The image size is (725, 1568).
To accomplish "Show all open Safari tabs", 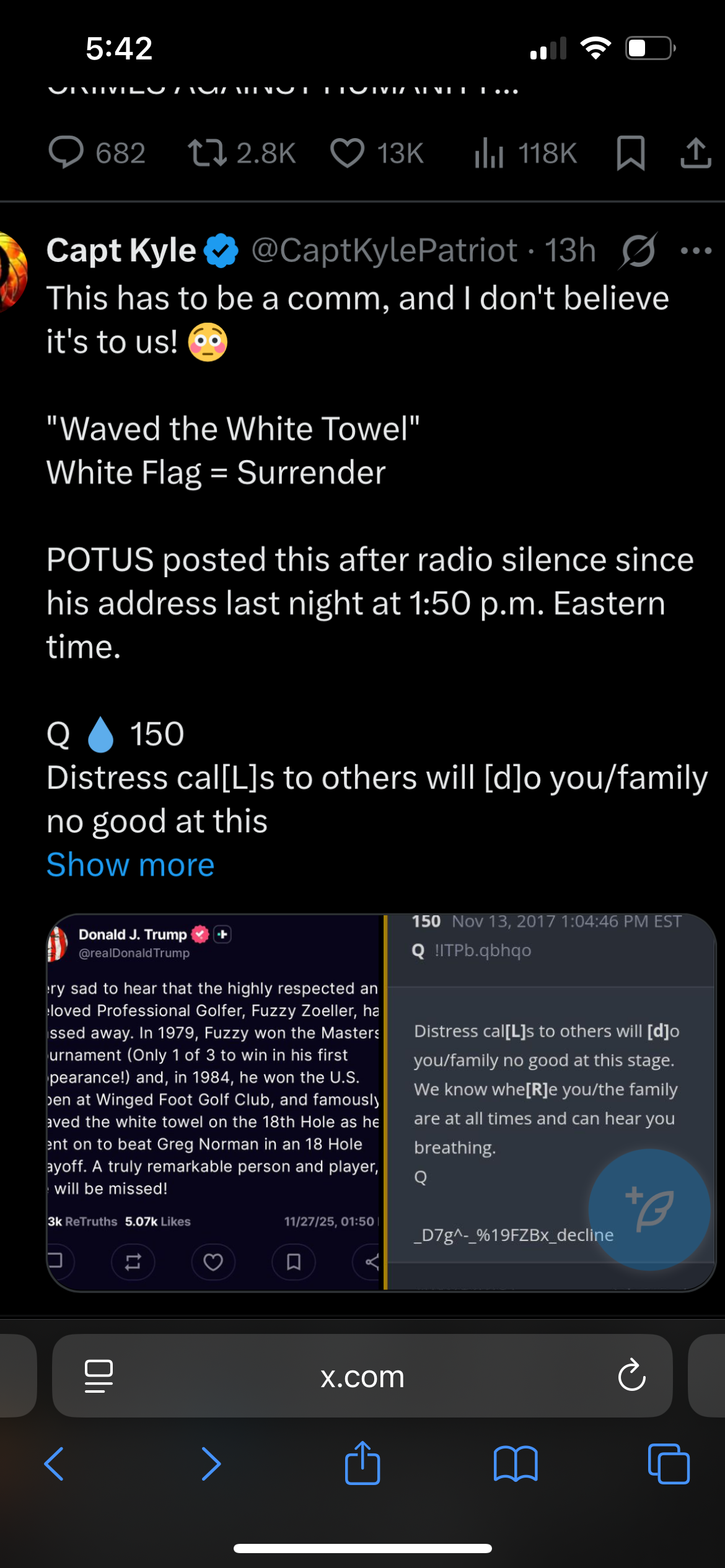I will (669, 1464).
